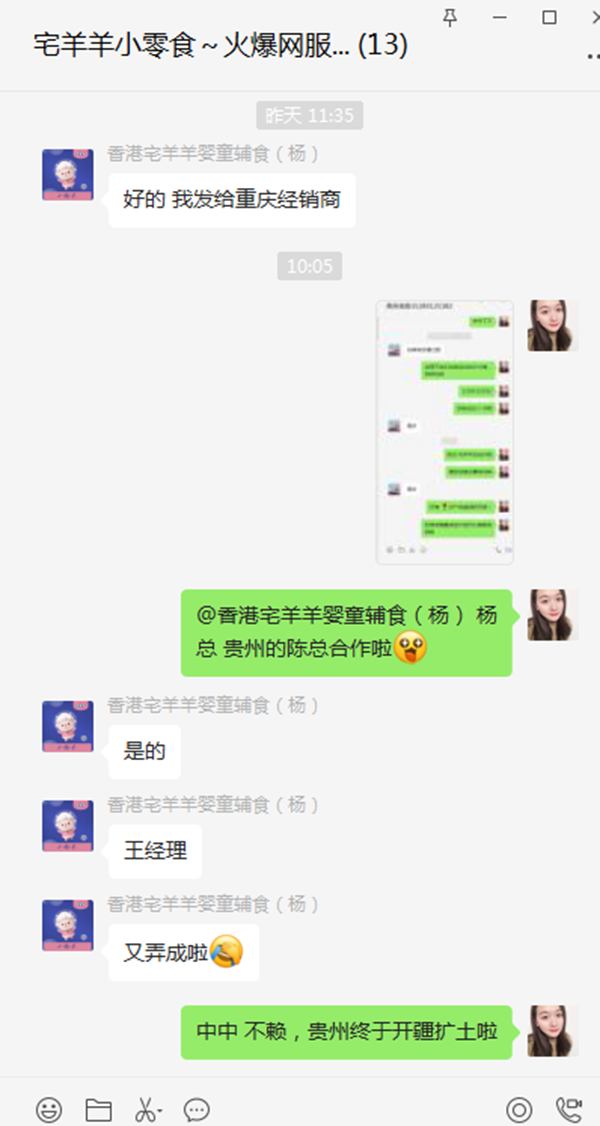Pin the chat window on top
This screenshot has width=600, height=1126.
tap(450, 16)
